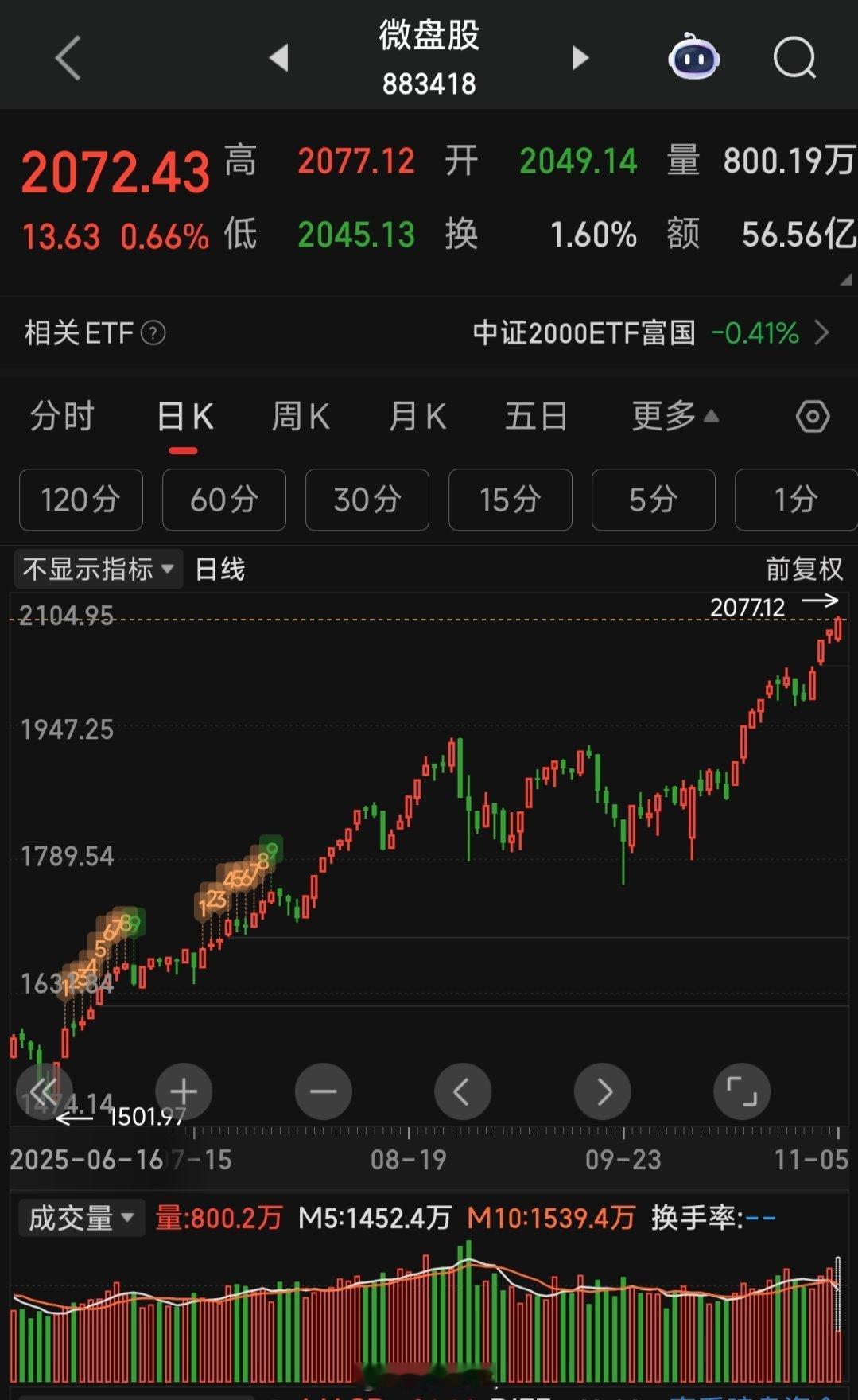Switch to the 月K tab

[x=417, y=416]
